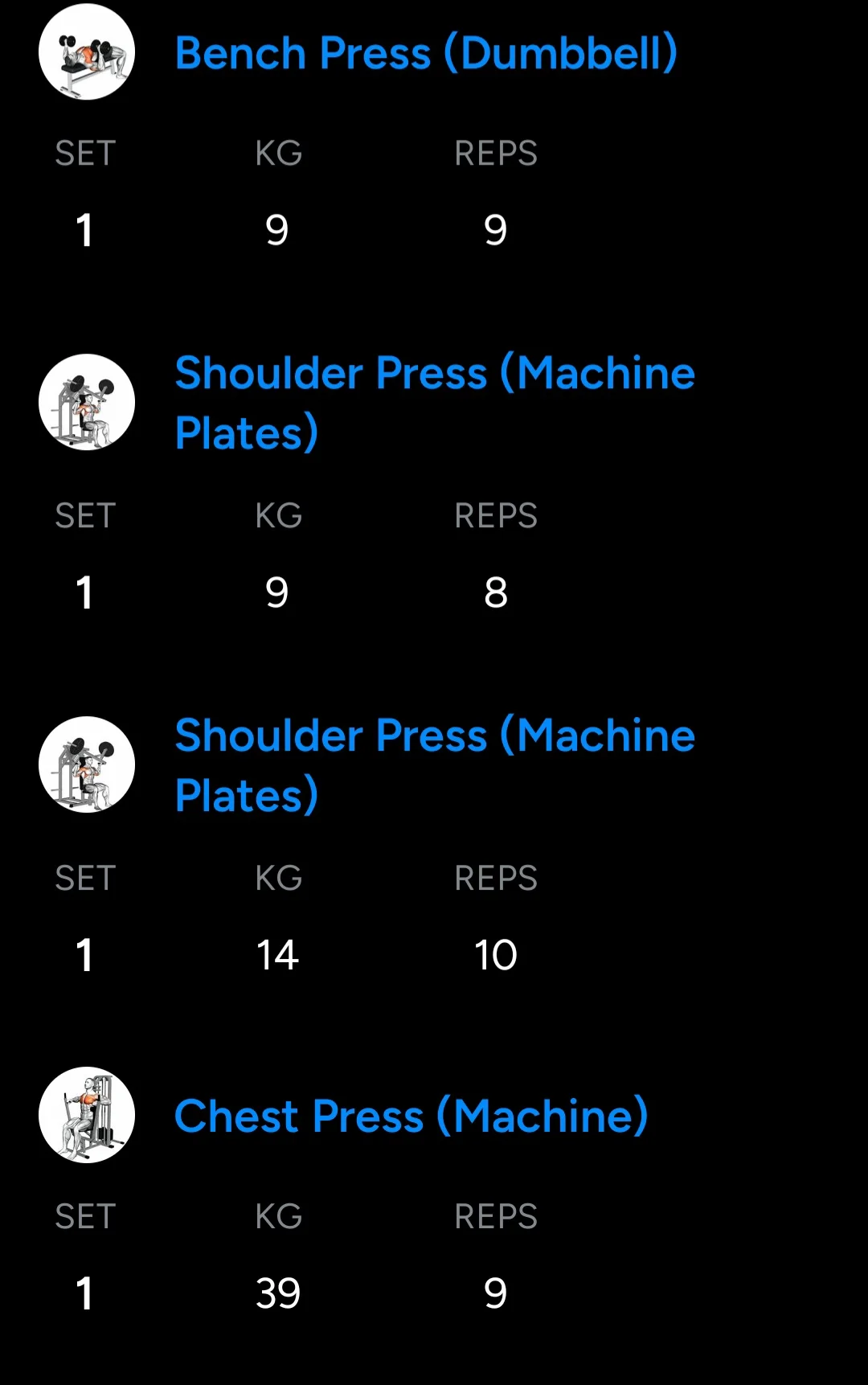The width and height of the screenshot is (868, 1385).
Task: Tap the Chest Press (Machine) exercise thumbnail
Action: click(87, 1115)
